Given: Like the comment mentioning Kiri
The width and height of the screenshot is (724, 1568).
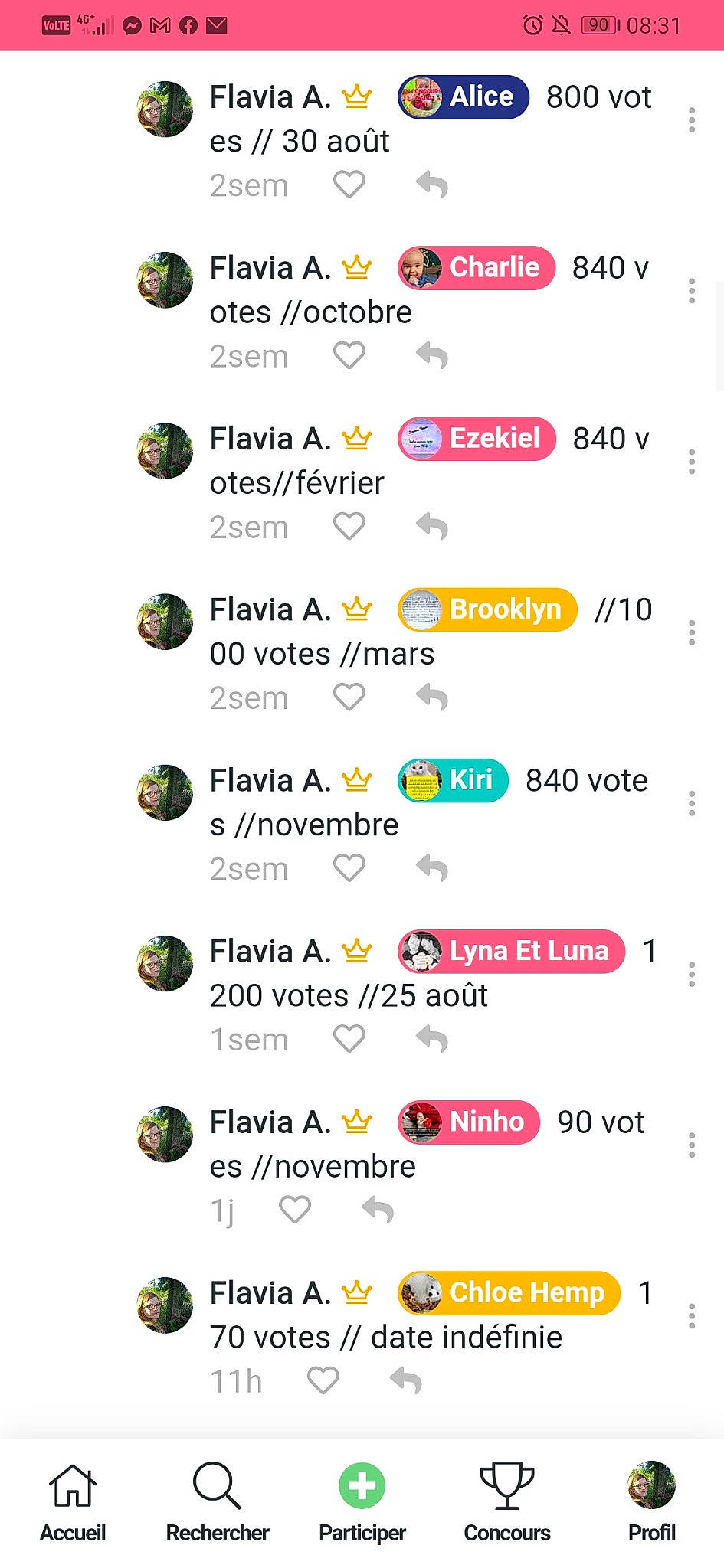Looking at the screenshot, I should pos(349,868).
